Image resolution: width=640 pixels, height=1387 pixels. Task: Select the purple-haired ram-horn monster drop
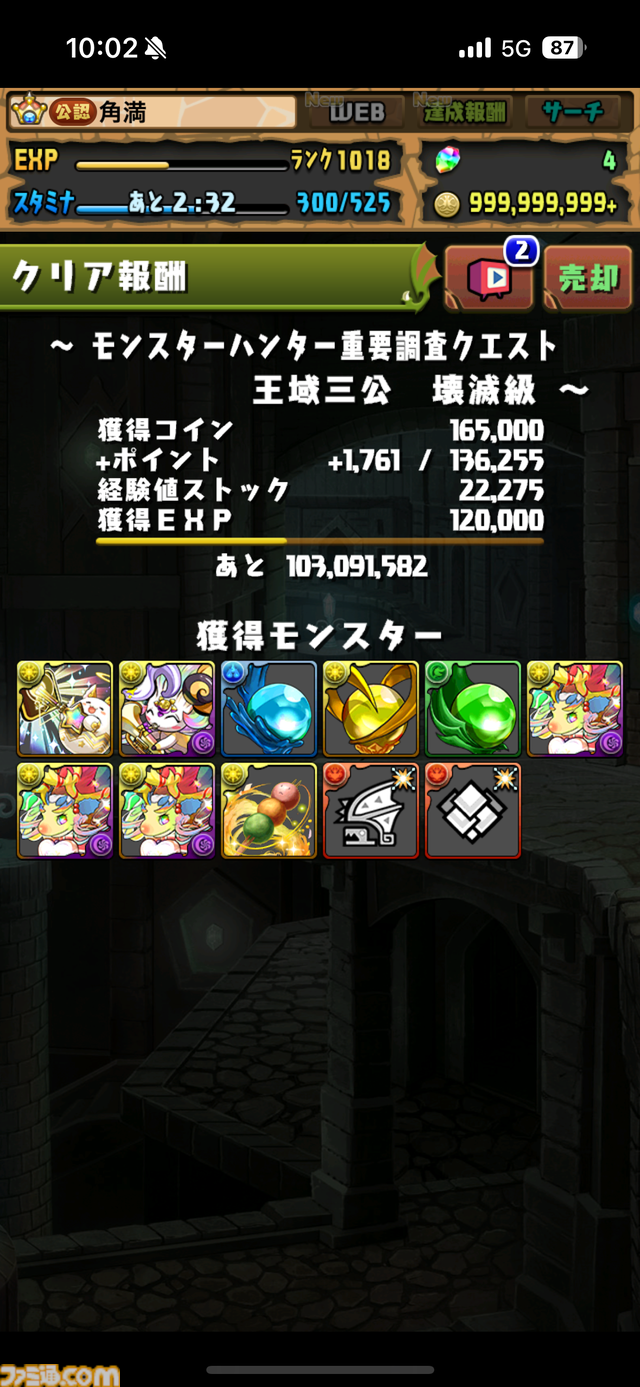[166, 708]
